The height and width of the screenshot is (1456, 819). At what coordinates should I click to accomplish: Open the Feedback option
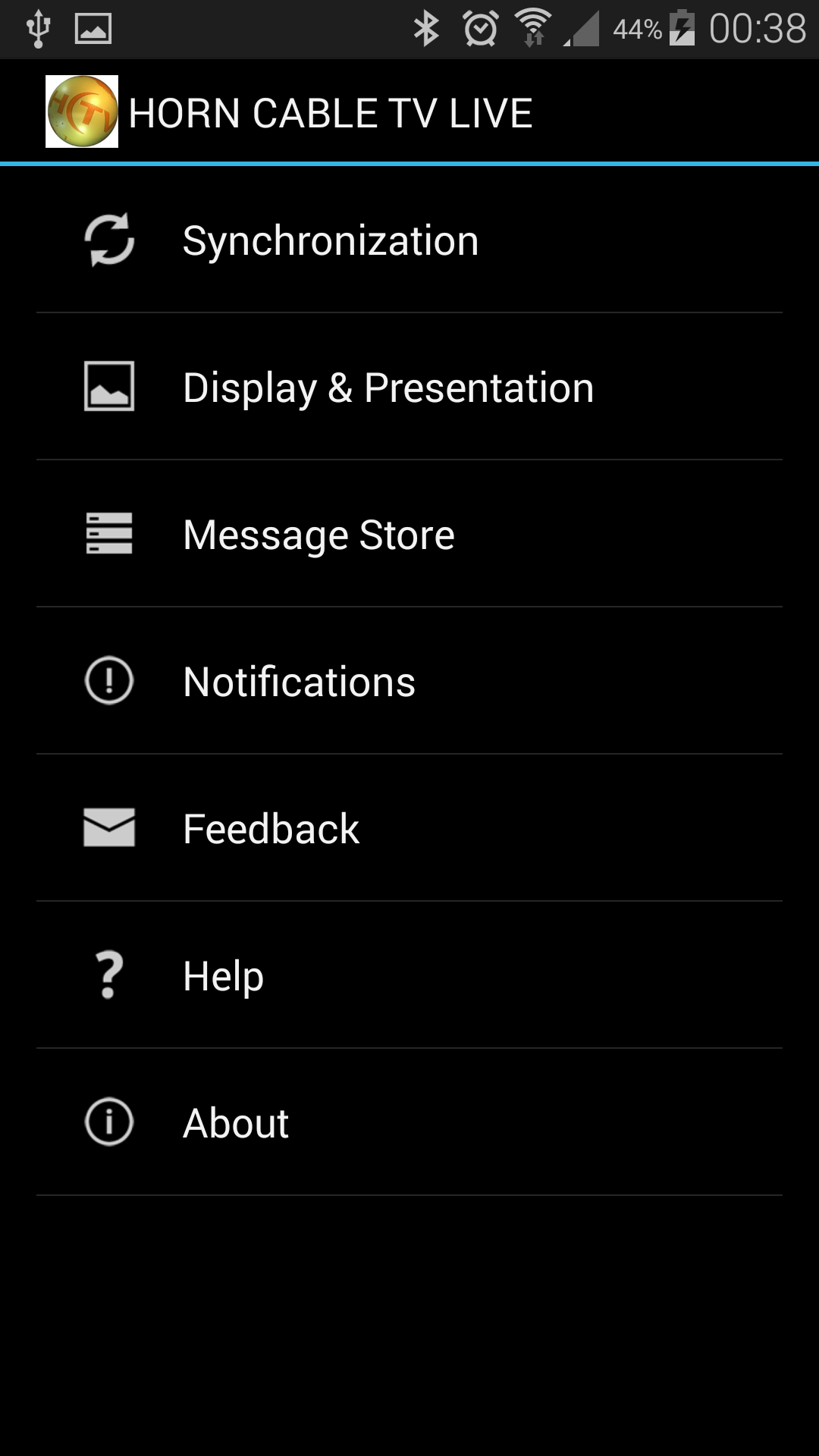coord(269,828)
